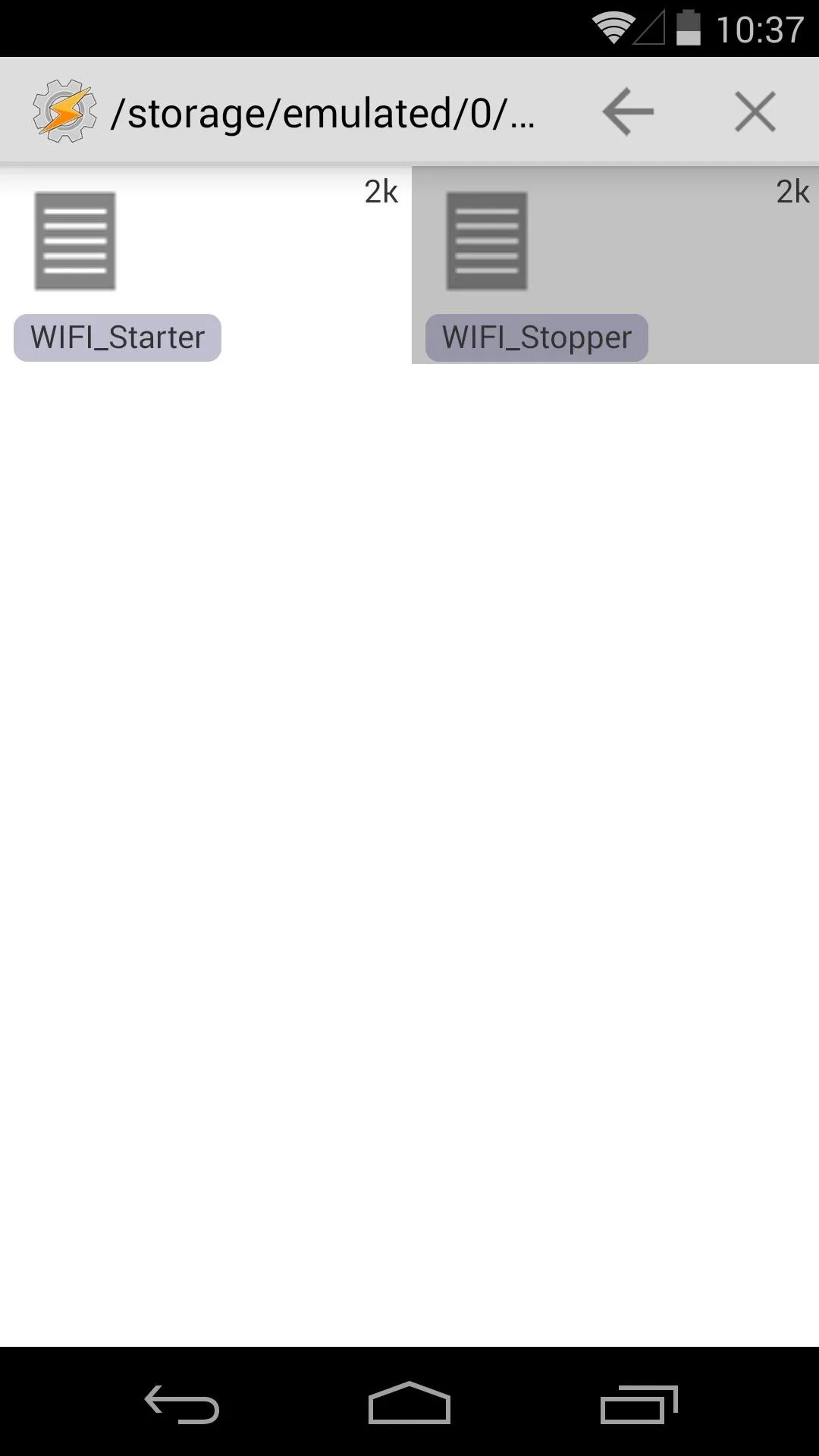
Task: Open the WIFI_Starter file
Action: [x=205, y=265]
